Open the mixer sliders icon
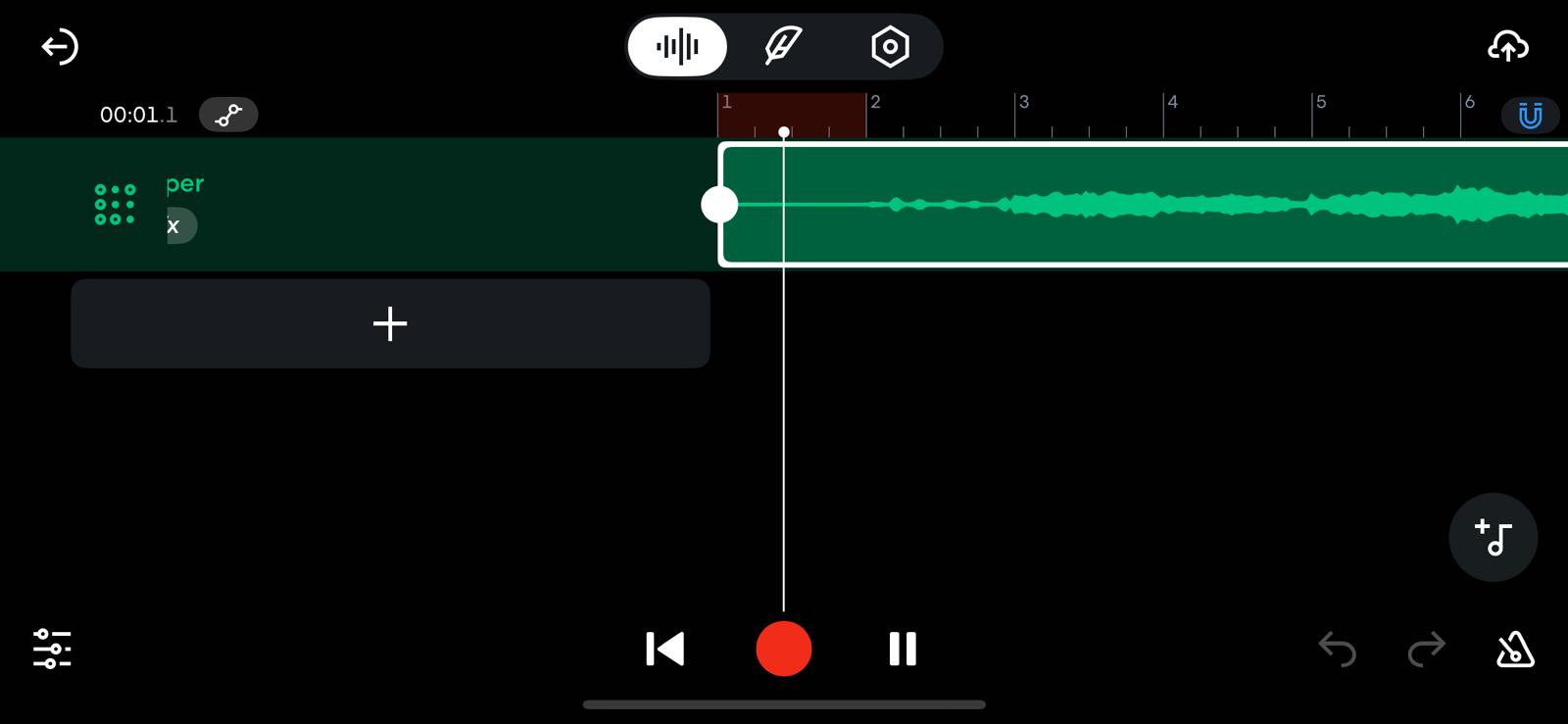Screen dimensions: 1568x724 [x=52, y=649]
